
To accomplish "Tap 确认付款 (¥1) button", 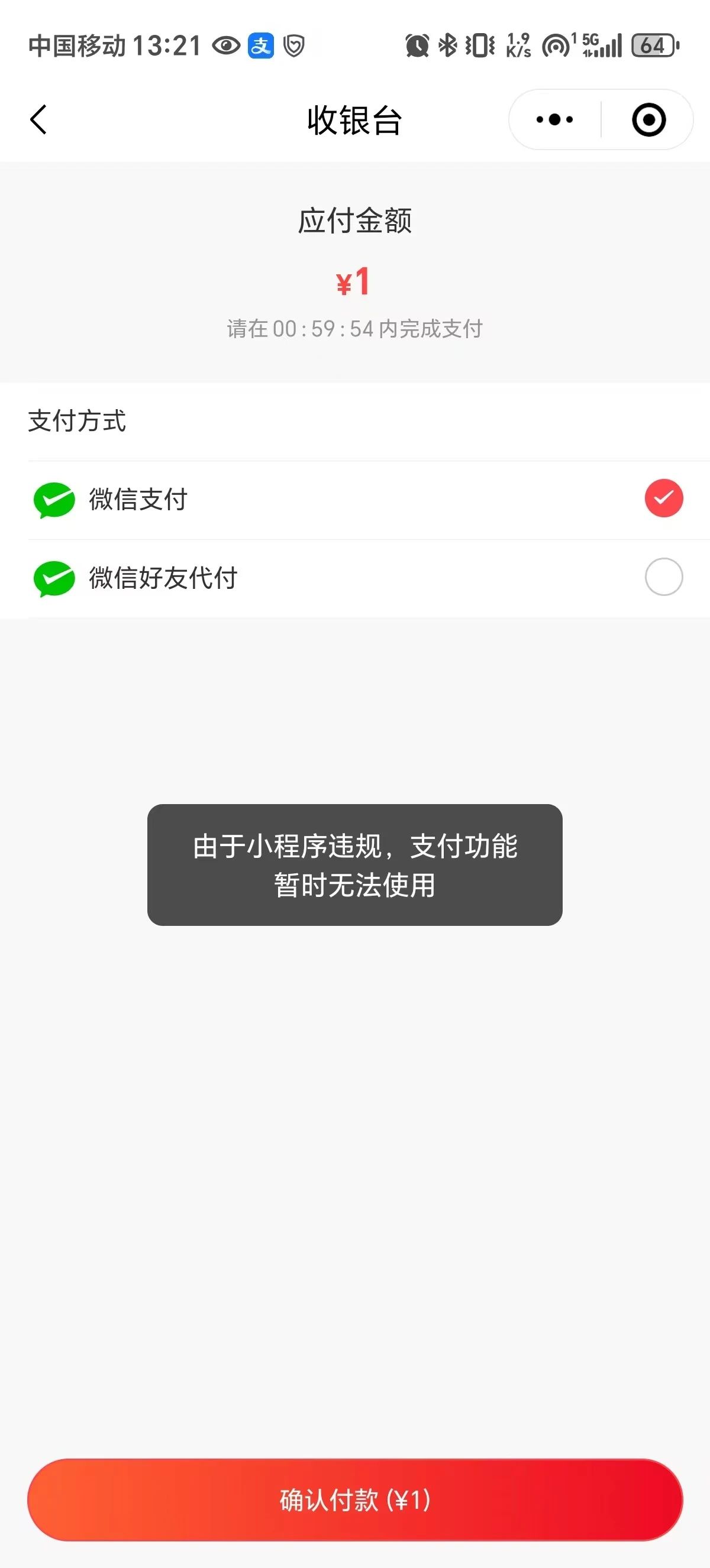I will pyautogui.click(x=355, y=1501).
